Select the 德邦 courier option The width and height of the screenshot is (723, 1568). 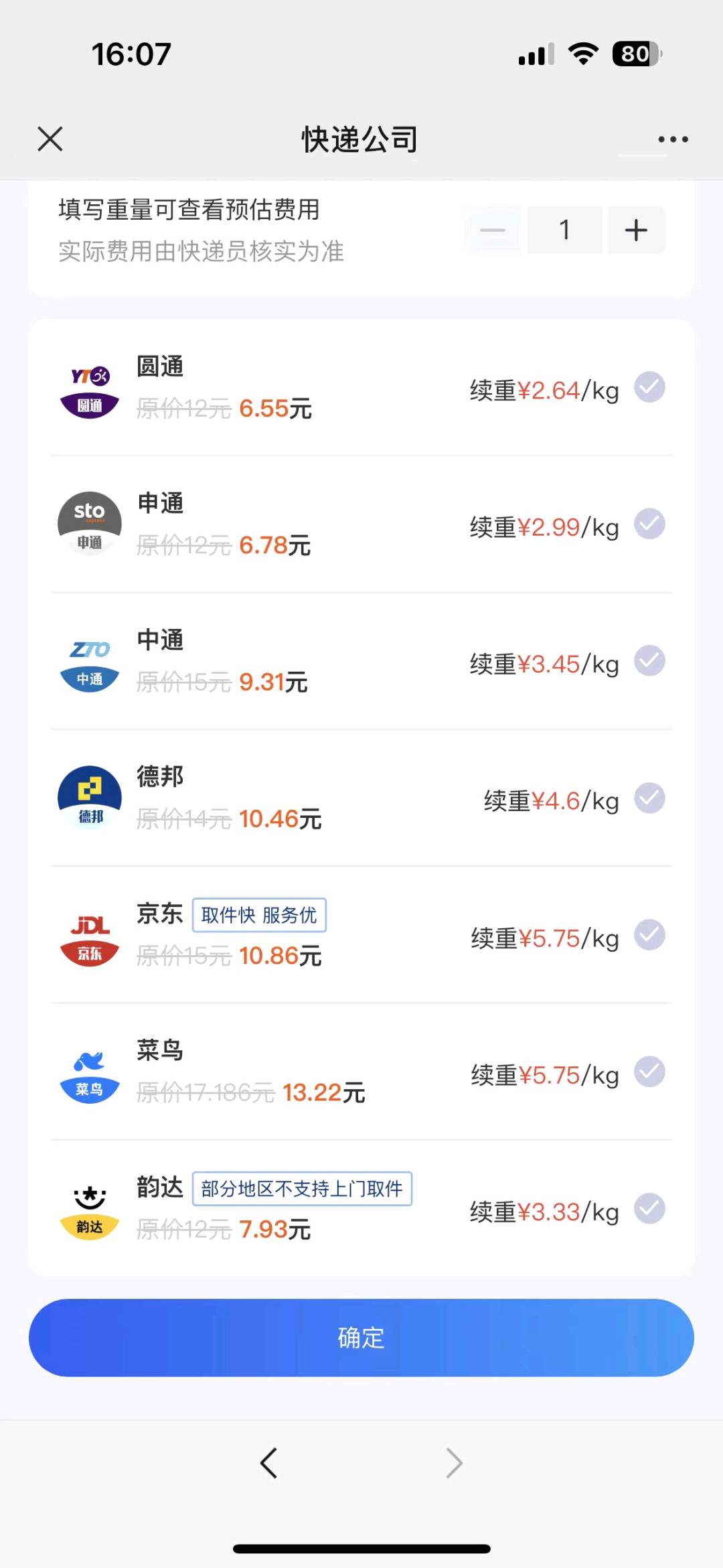click(x=361, y=798)
